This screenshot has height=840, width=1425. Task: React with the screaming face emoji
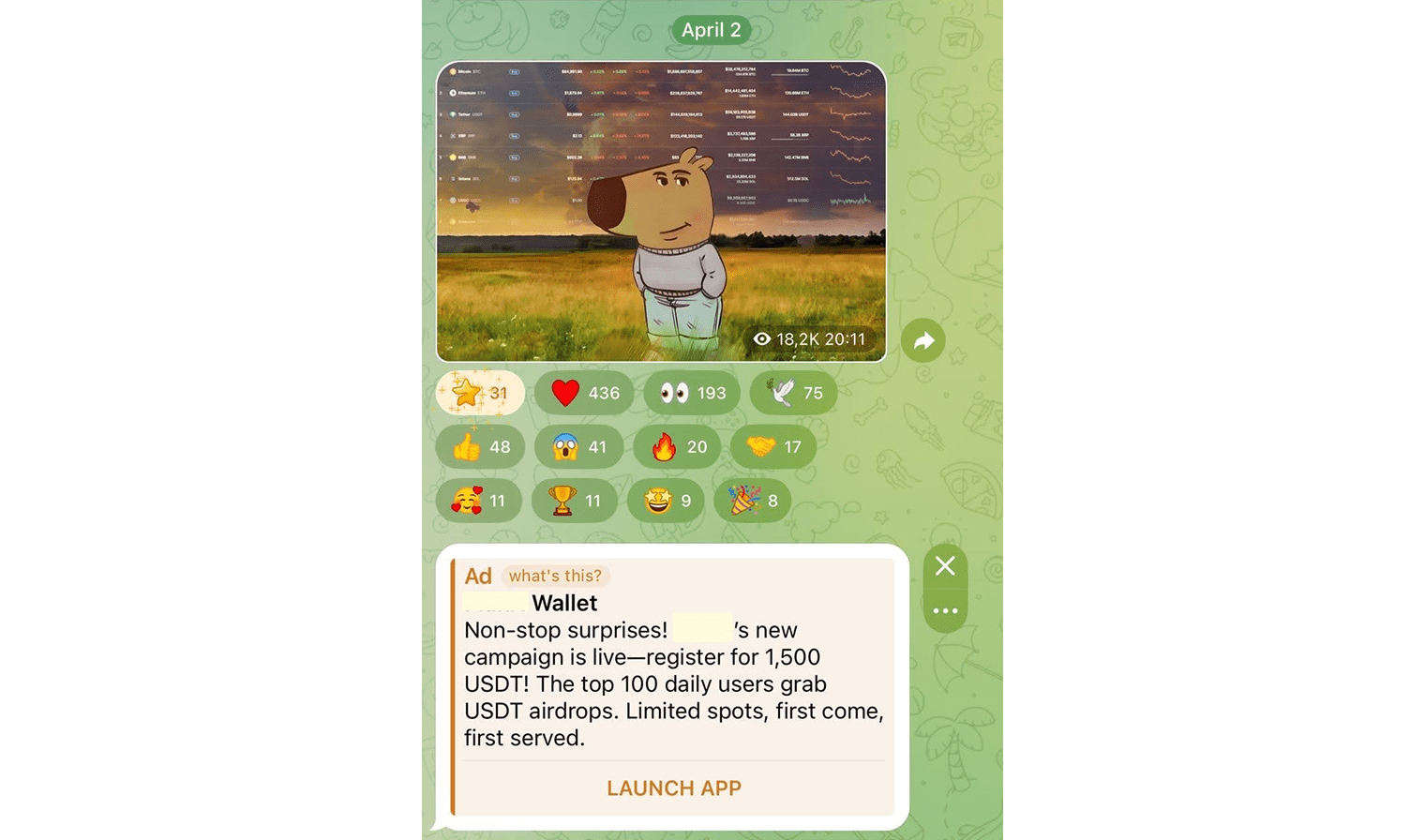pyautogui.click(x=578, y=447)
